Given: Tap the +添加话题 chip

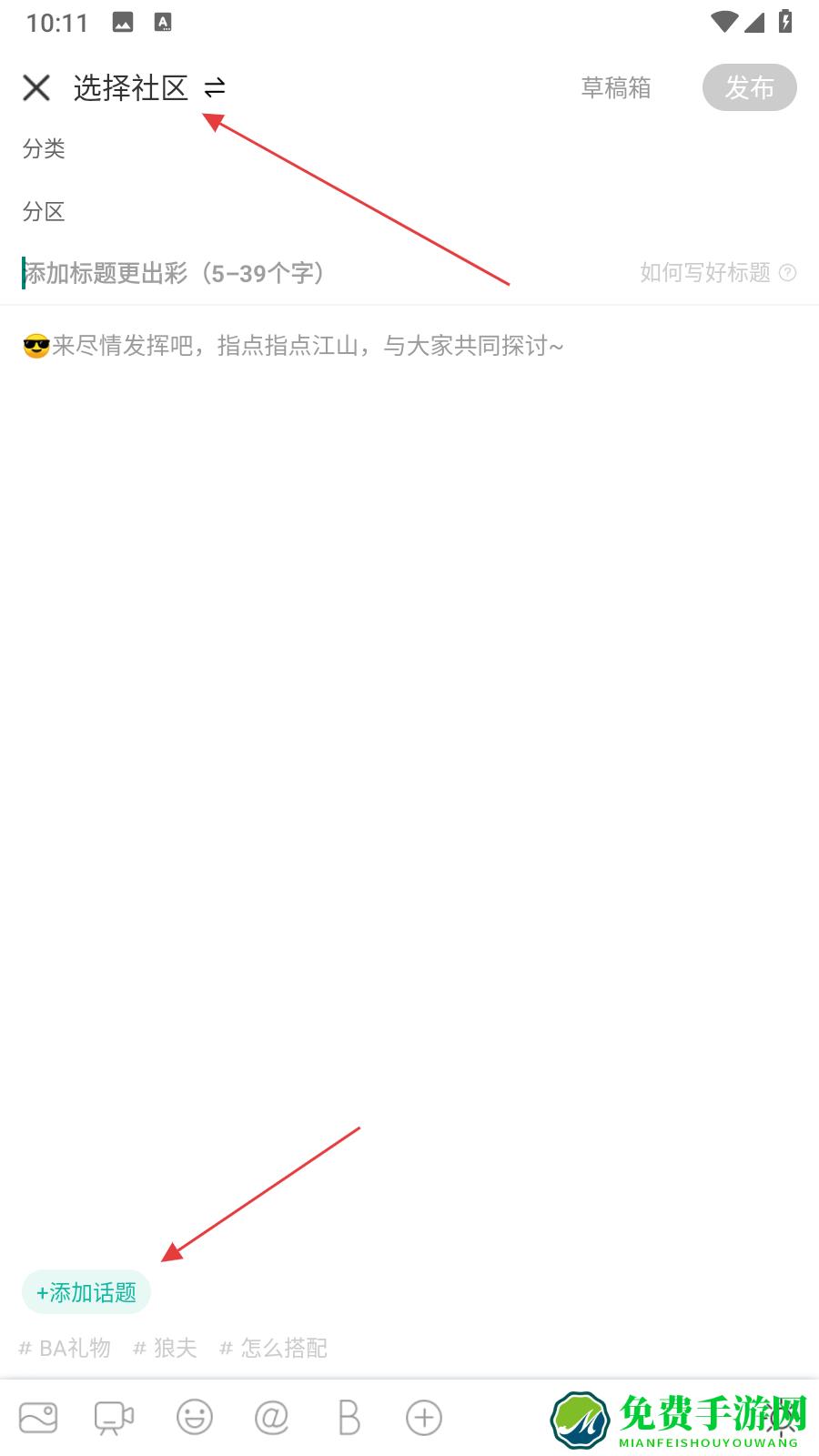Looking at the screenshot, I should tap(86, 1292).
